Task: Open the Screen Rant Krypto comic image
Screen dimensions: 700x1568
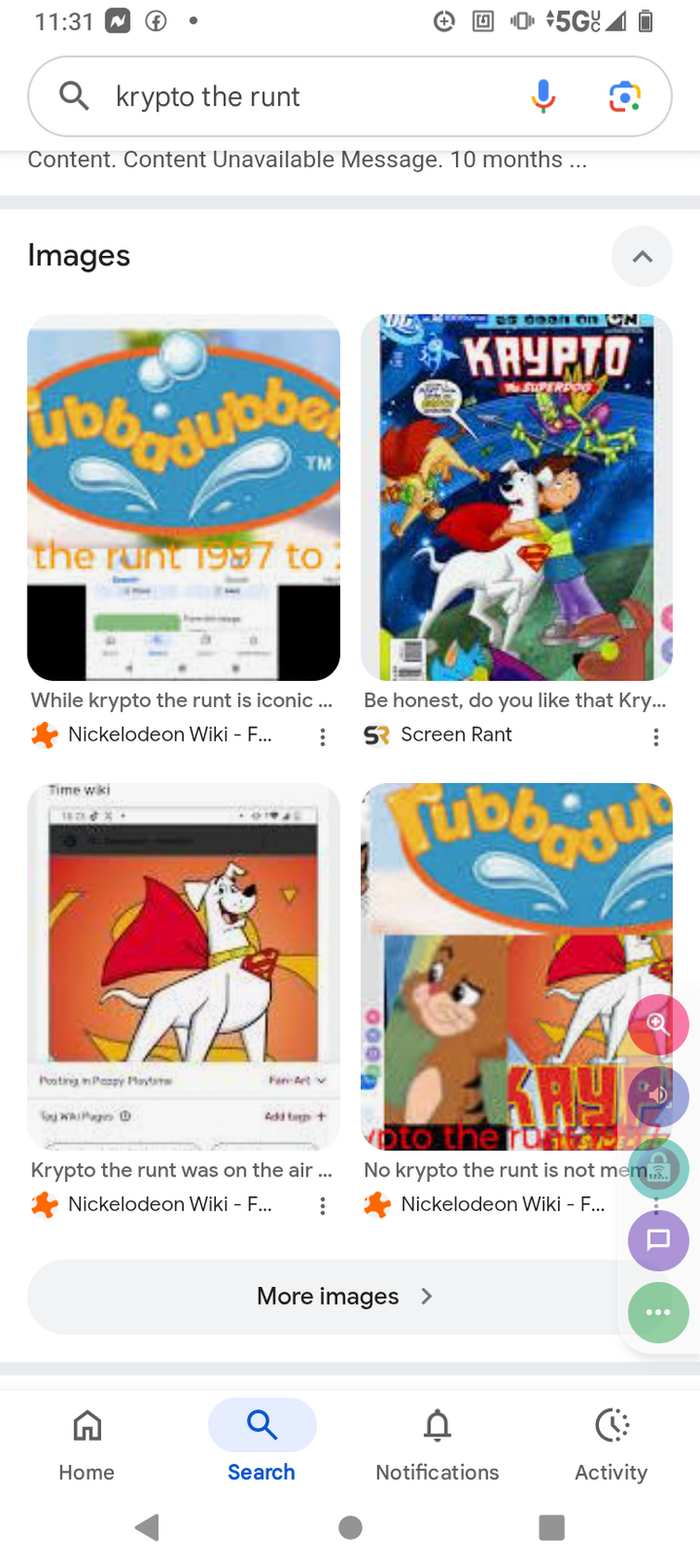Action: click(x=516, y=497)
